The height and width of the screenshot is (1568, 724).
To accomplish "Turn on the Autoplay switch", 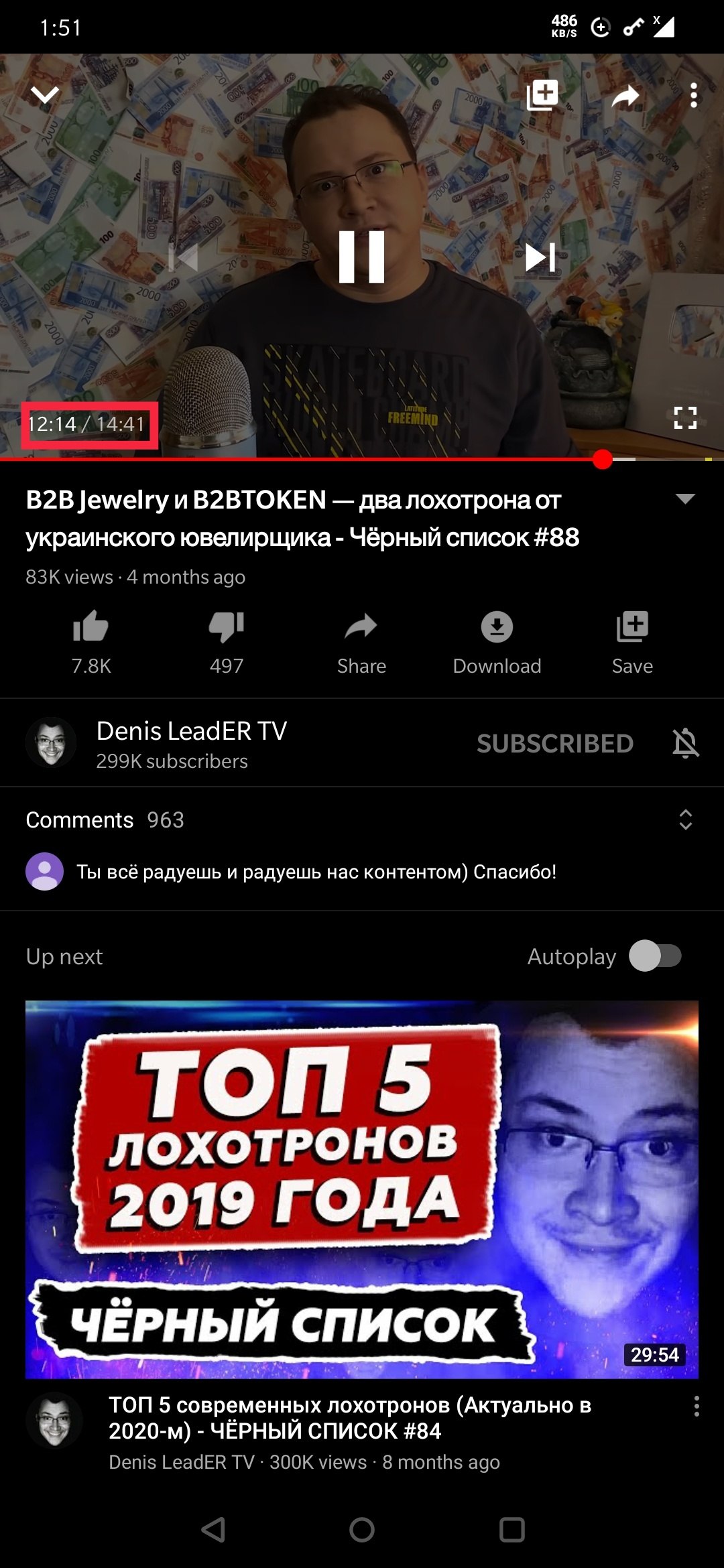I will point(655,956).
